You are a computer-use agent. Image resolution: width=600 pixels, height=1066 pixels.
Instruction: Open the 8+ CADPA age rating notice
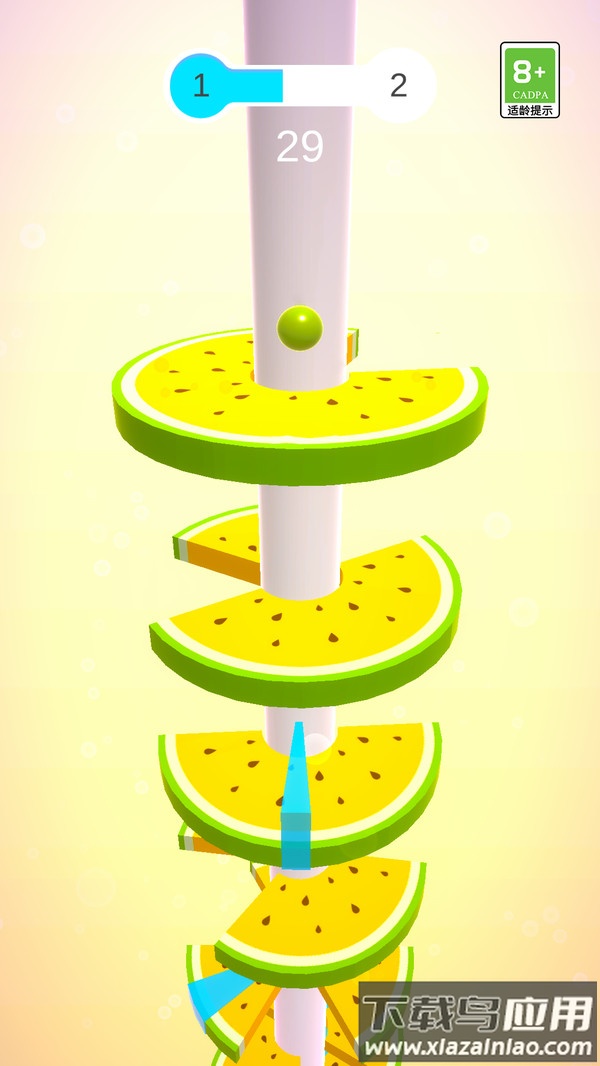[529, 80]
